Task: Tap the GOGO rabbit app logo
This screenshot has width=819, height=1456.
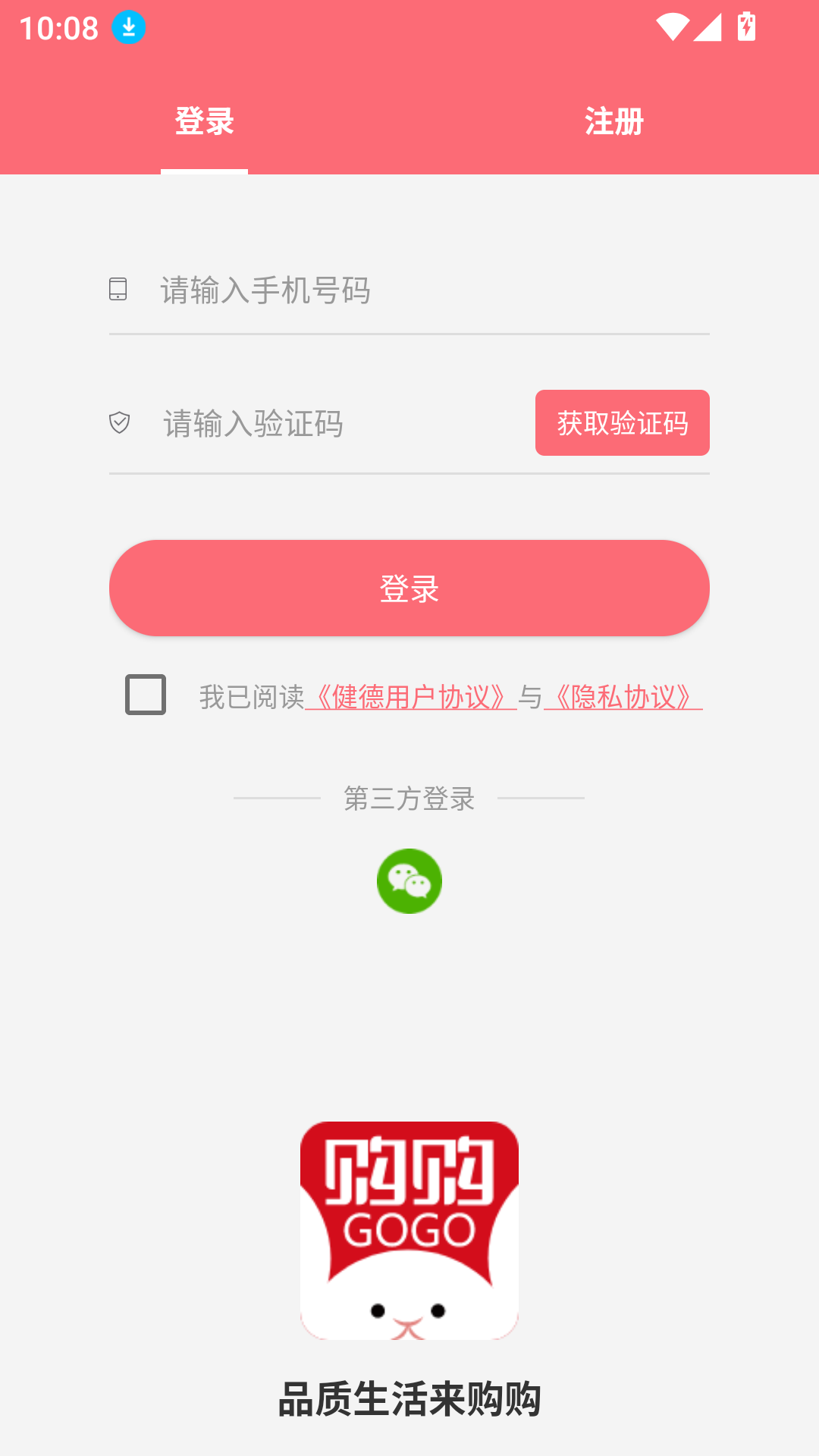Action: tap(409, 1231)
